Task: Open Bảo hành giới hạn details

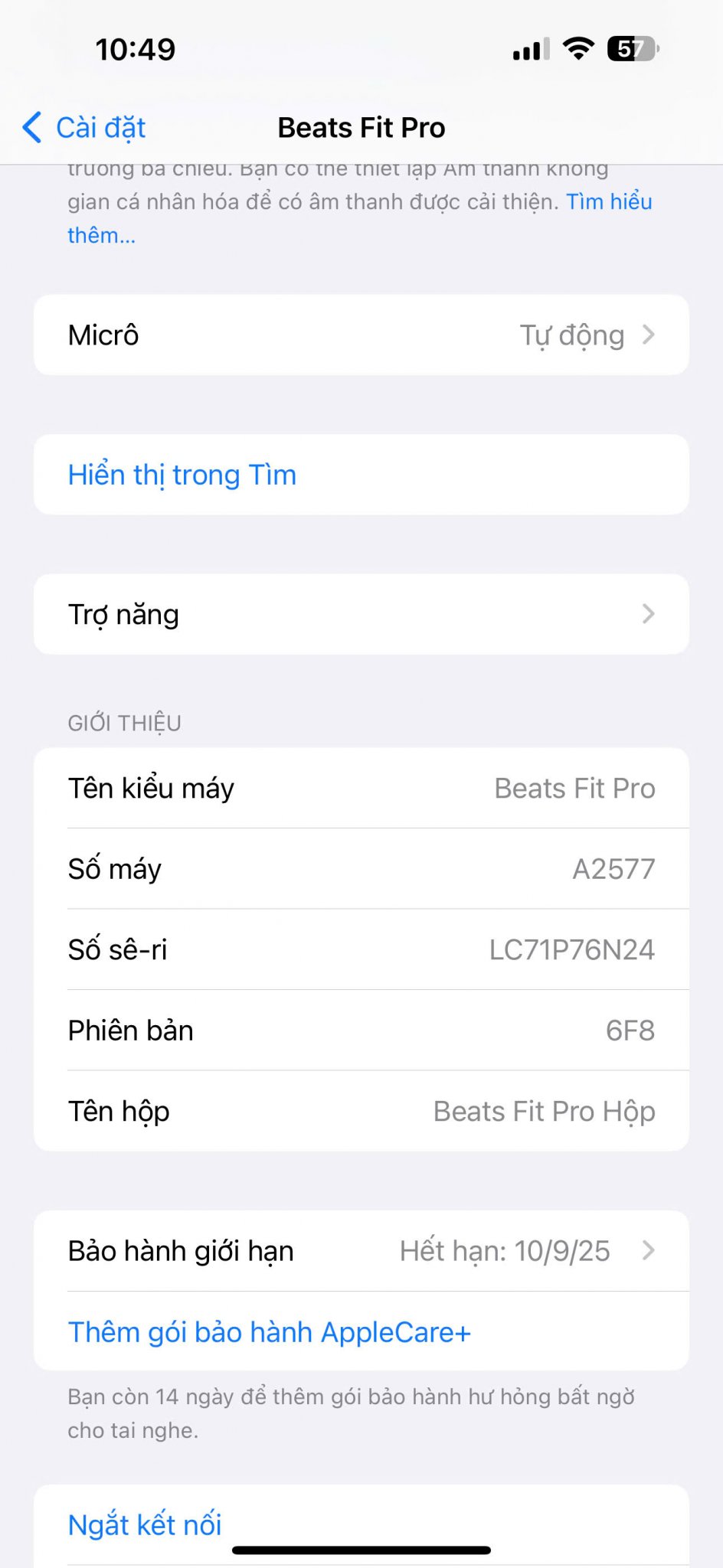Action: (x=361, y=1251)
